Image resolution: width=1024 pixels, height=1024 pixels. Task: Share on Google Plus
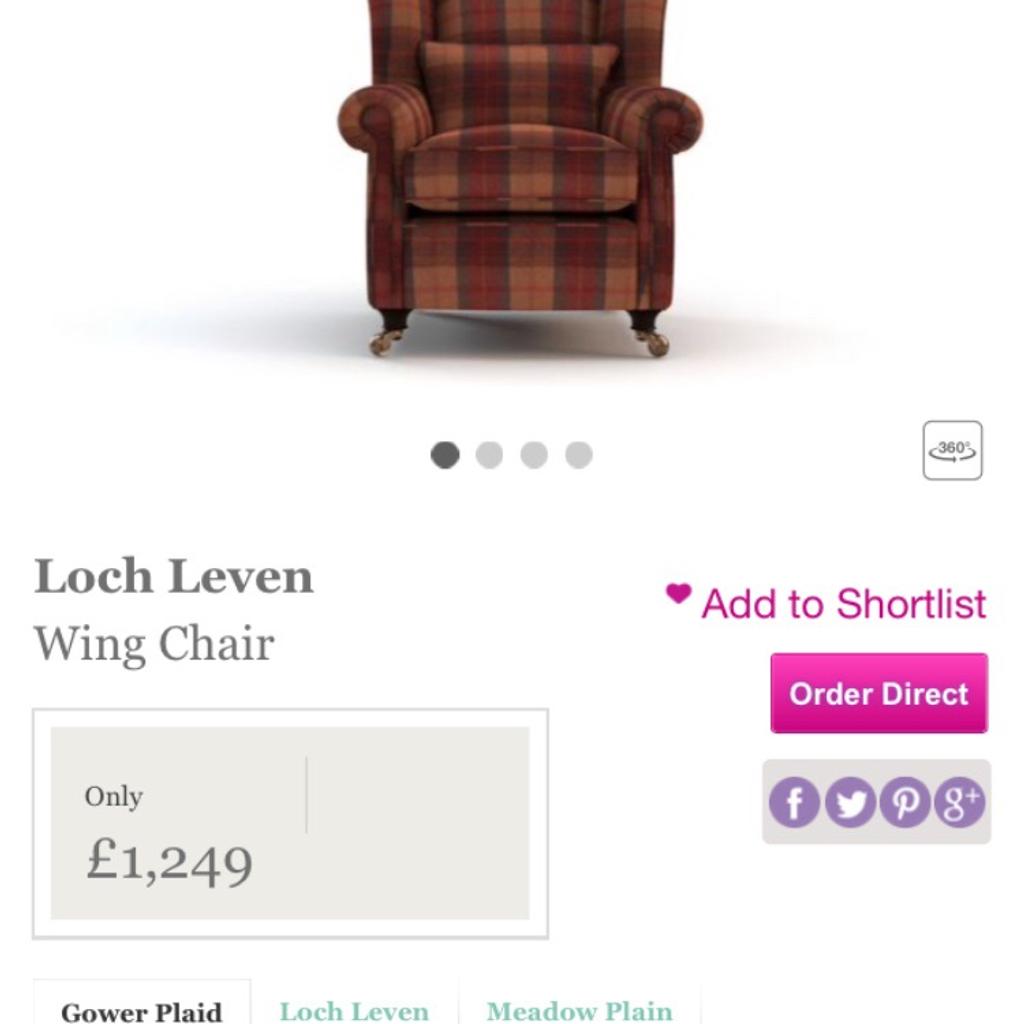(x=960, y=802)
